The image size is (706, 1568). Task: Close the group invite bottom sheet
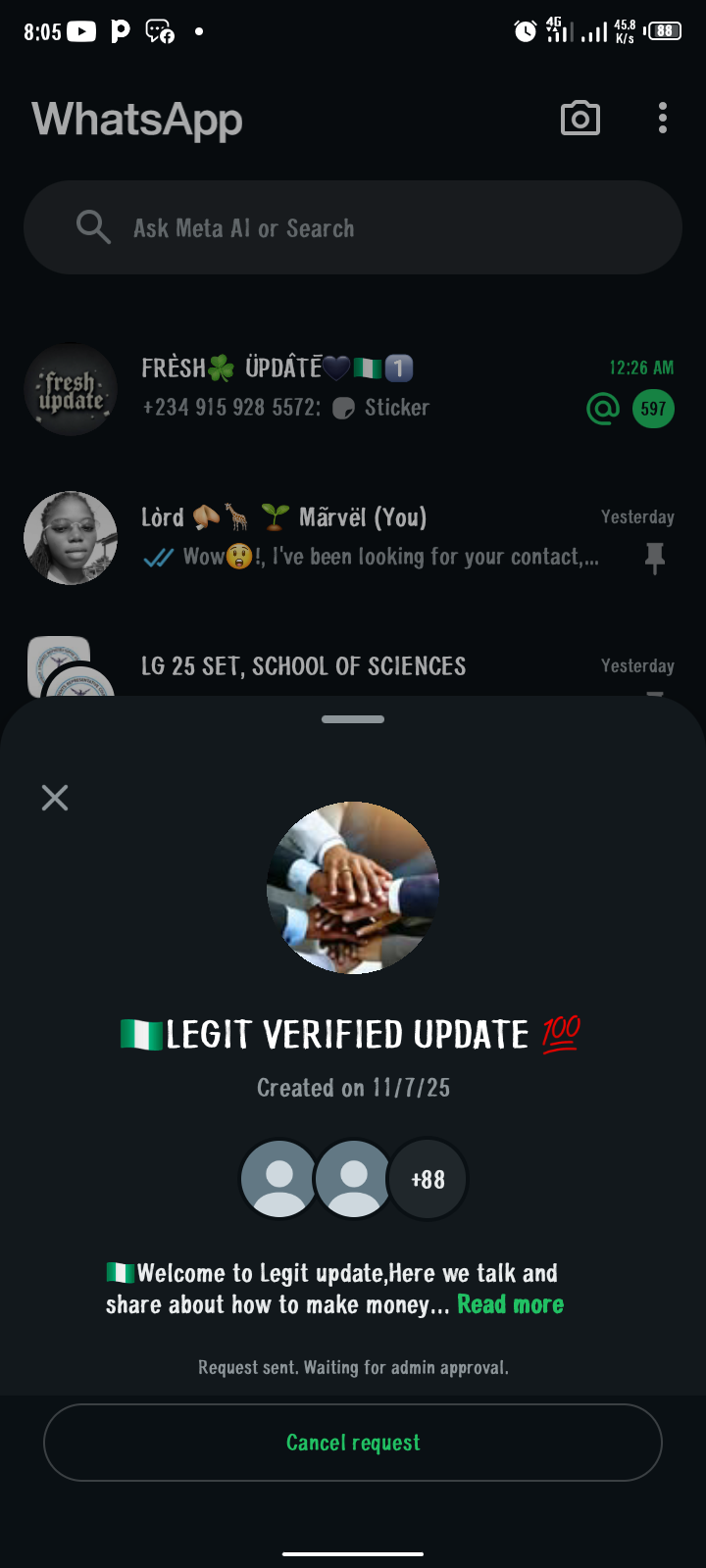55,798
